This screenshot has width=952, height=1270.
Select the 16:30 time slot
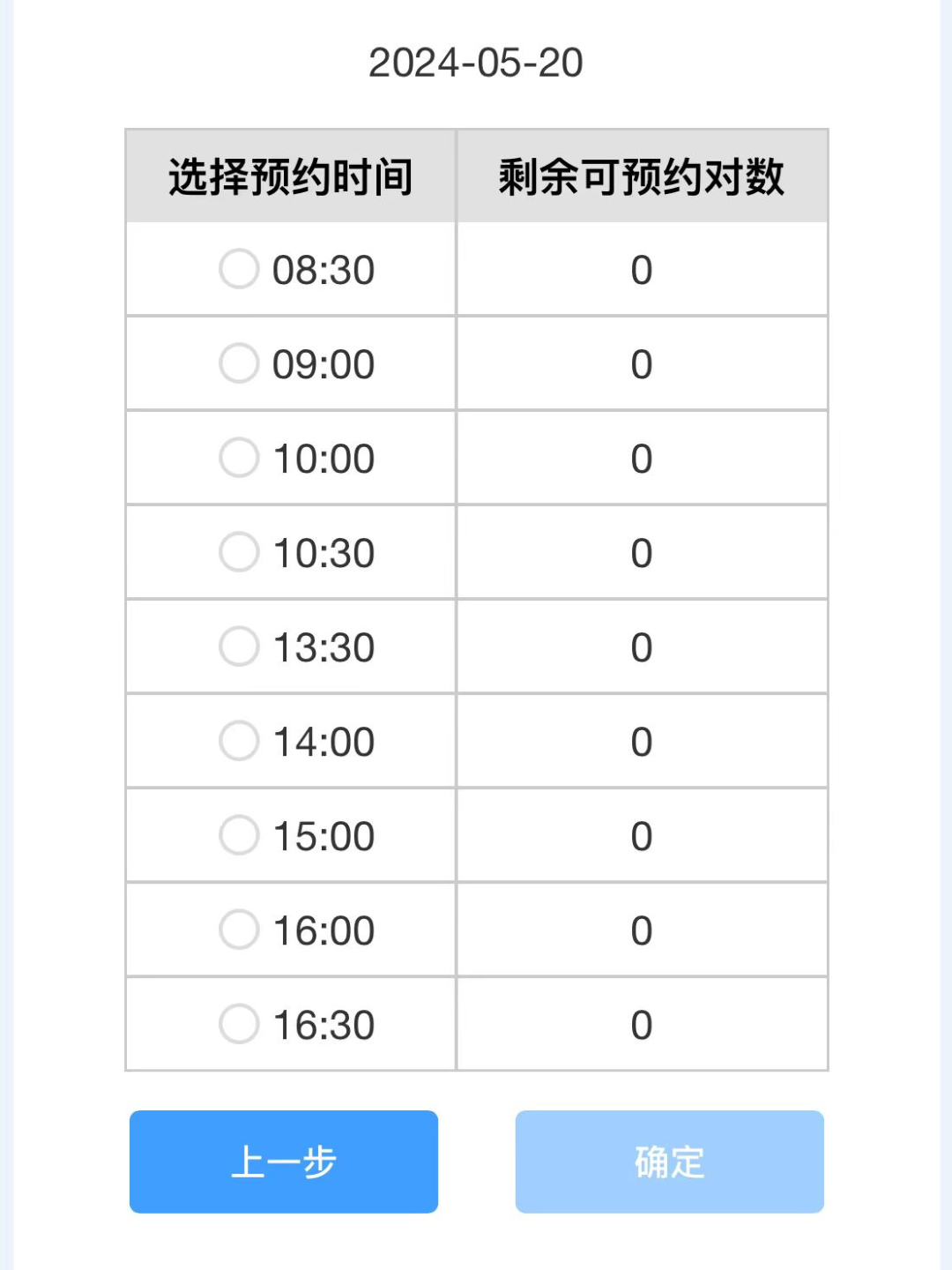(239, 1024)
